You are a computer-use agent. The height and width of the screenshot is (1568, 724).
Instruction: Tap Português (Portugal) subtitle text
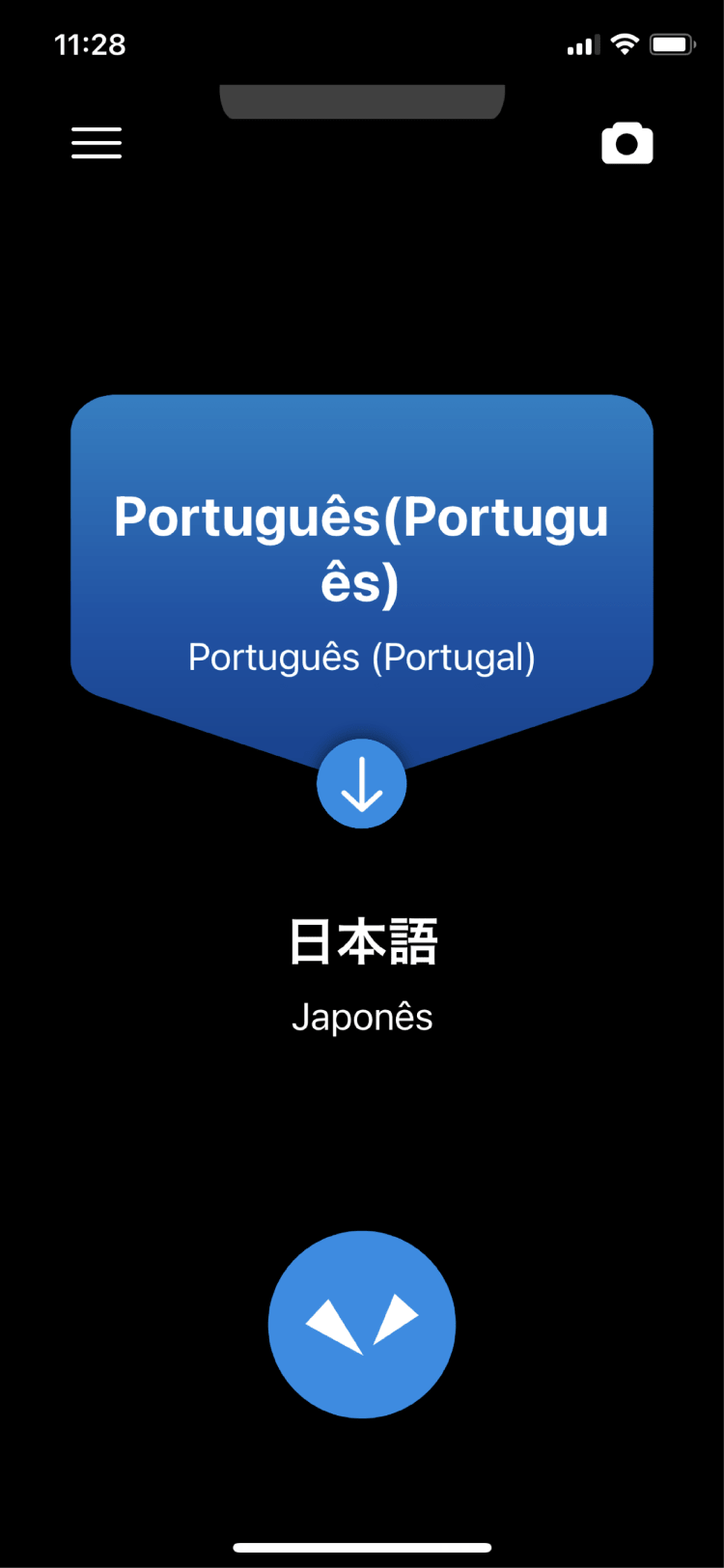coord(361,656)
